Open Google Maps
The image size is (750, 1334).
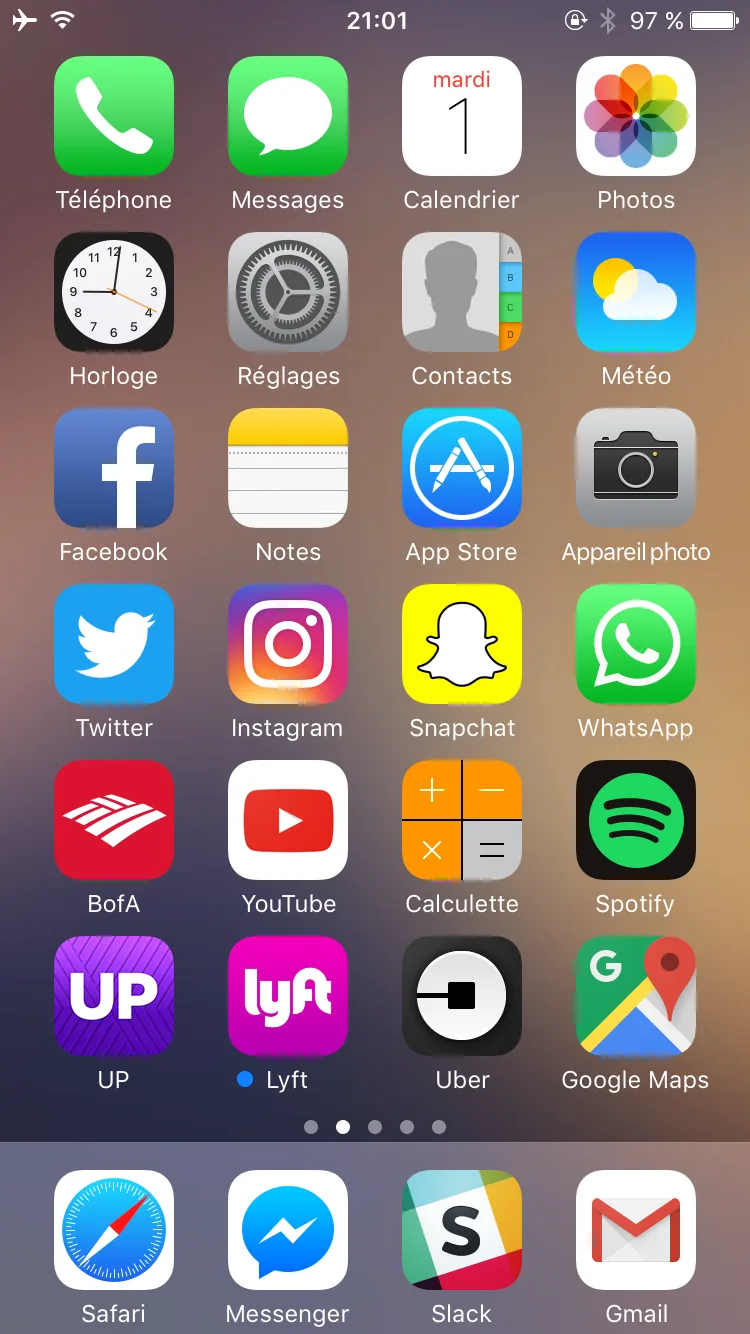pyautogui.click(x=636, y=996)
